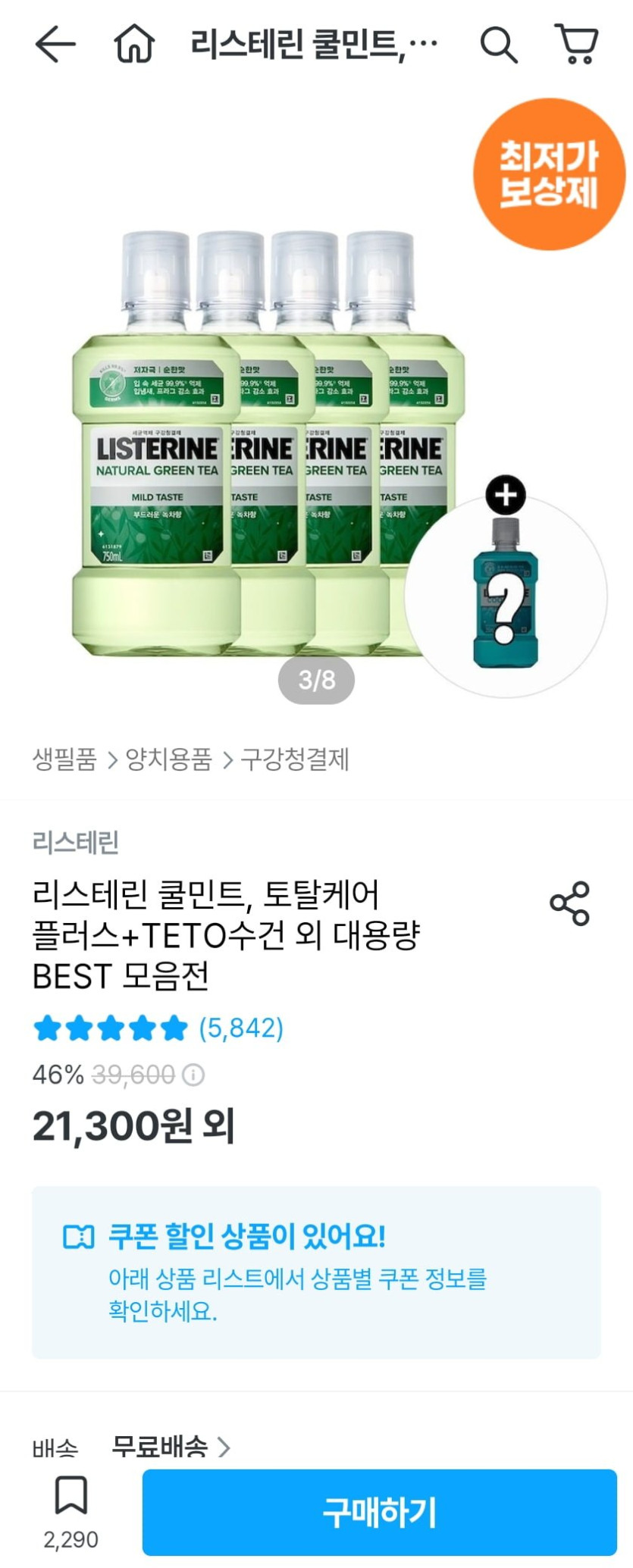Open search with the magnifier icon
The width and height of the screenshot is (633, 1568).
tap(498, 45)
